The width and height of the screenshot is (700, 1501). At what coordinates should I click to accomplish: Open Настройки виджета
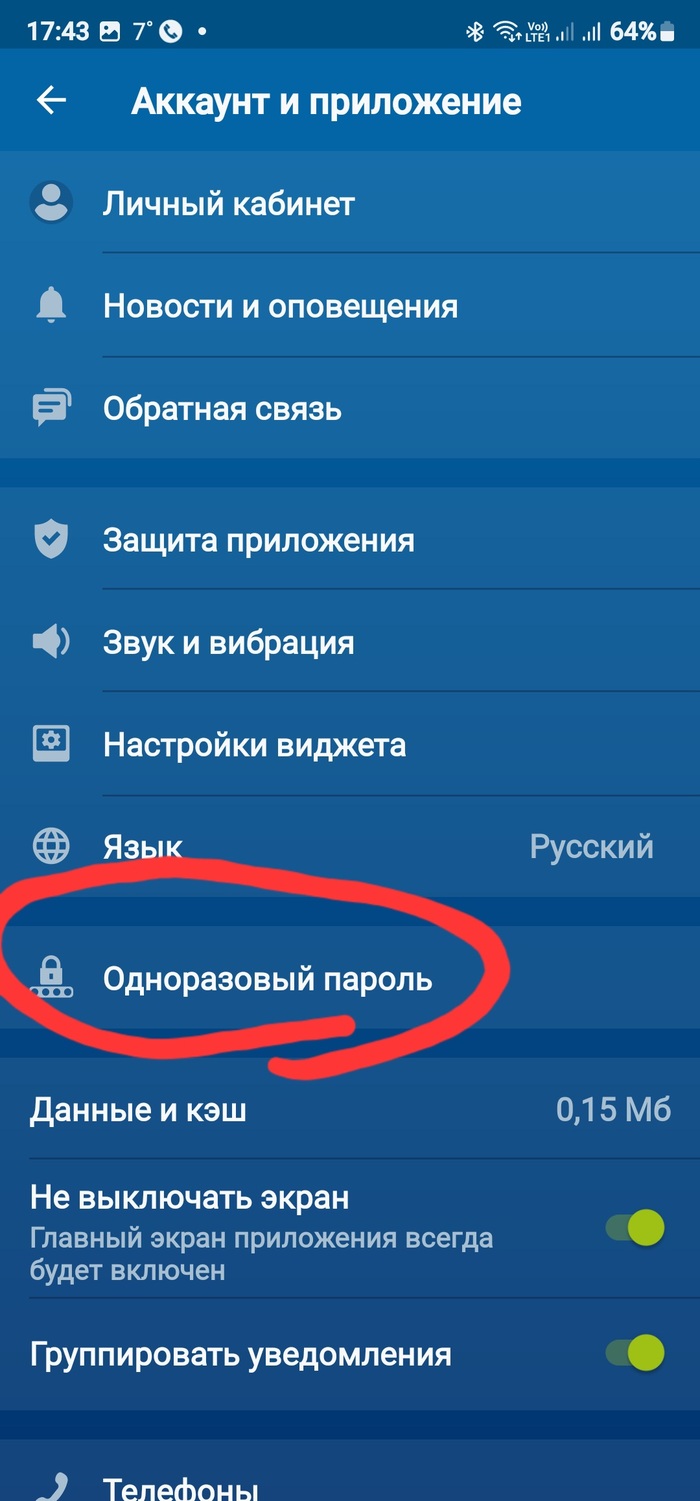point(254,745)
